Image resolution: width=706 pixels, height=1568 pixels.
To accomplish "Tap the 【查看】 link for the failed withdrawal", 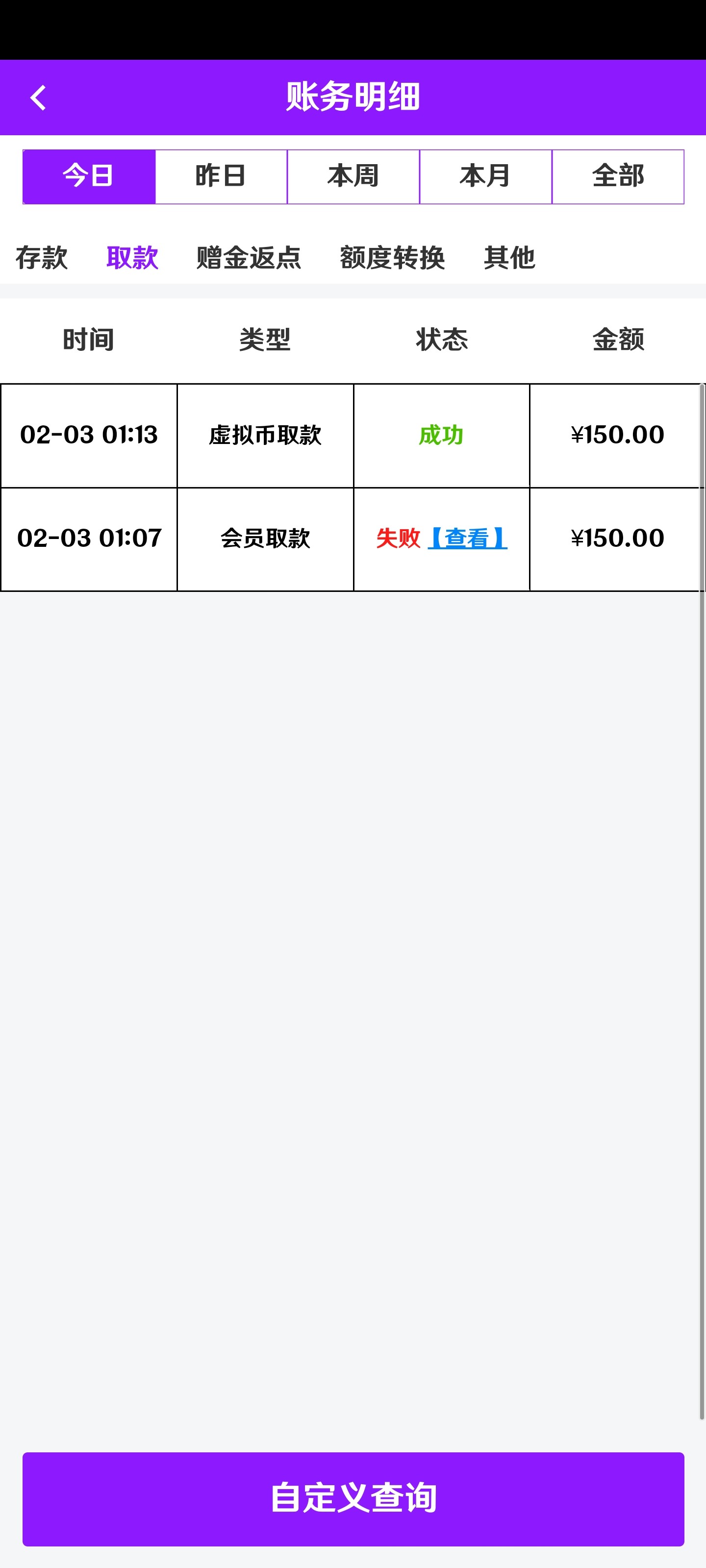I will (x=467, y=538).
